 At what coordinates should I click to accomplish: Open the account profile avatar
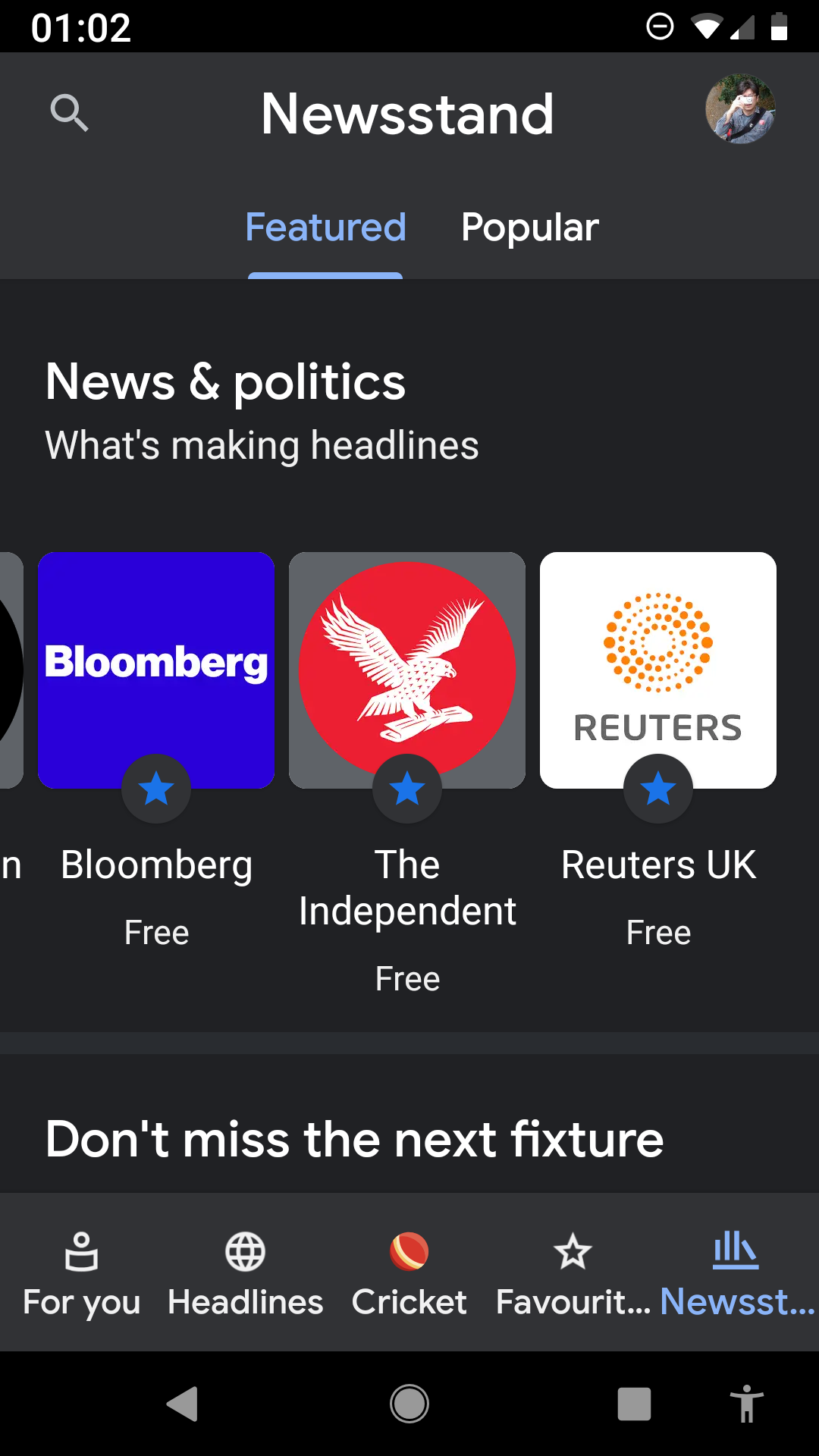pos(740,109)
